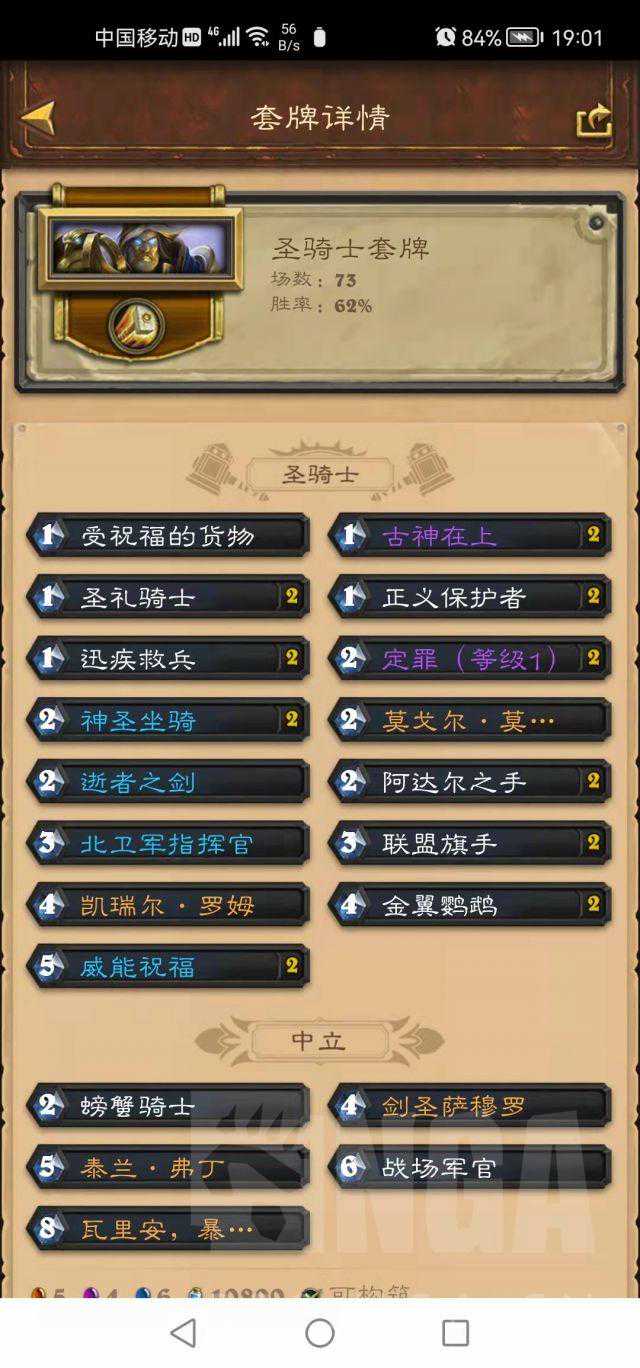Tap the system home button
Screen dimensions: 640x1368
[x=320, y=1332]
